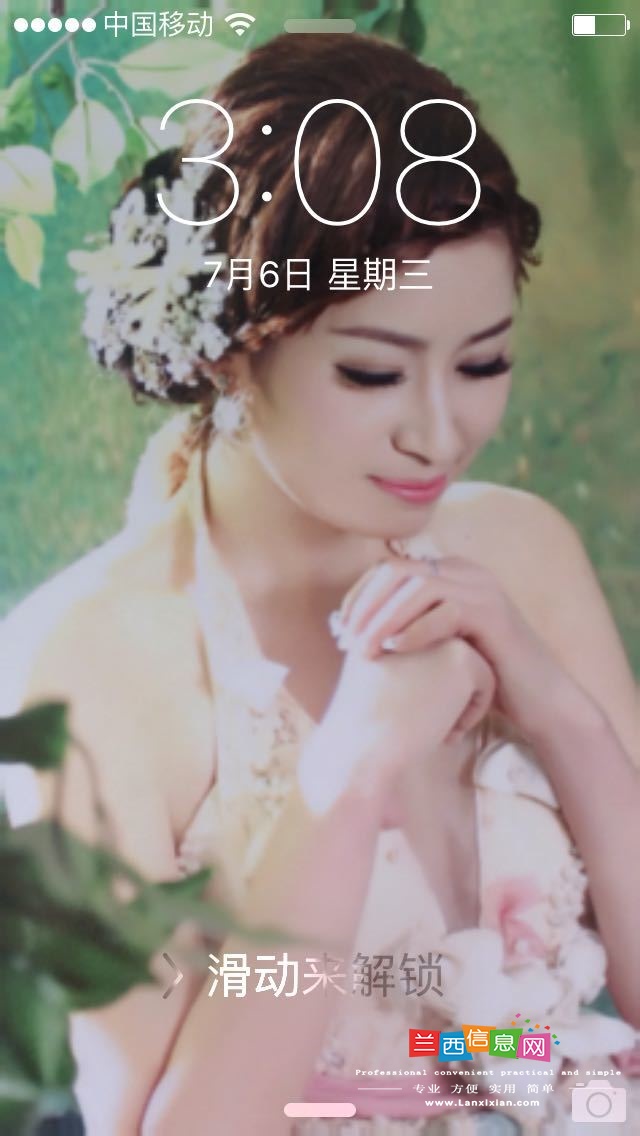Tap the camera shortcut icon
Screen dimensions: 640x1136
coord(598,1101)
